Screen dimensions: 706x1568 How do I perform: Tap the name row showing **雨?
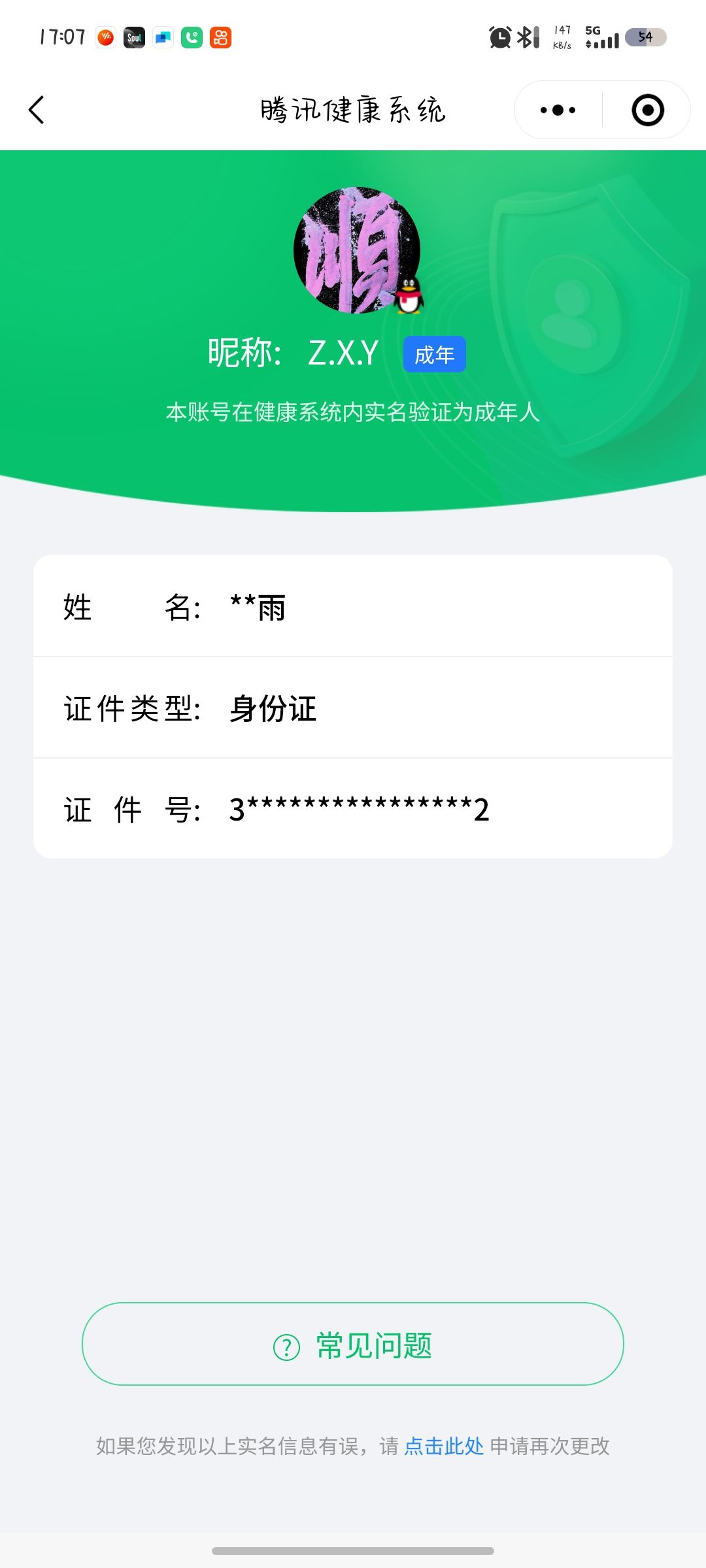click(x=353, y=608)
